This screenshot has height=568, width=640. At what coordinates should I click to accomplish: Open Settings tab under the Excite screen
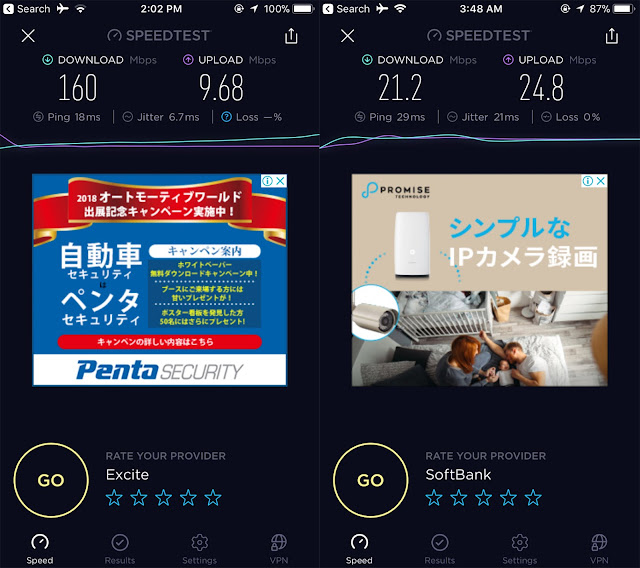[200, 548]
